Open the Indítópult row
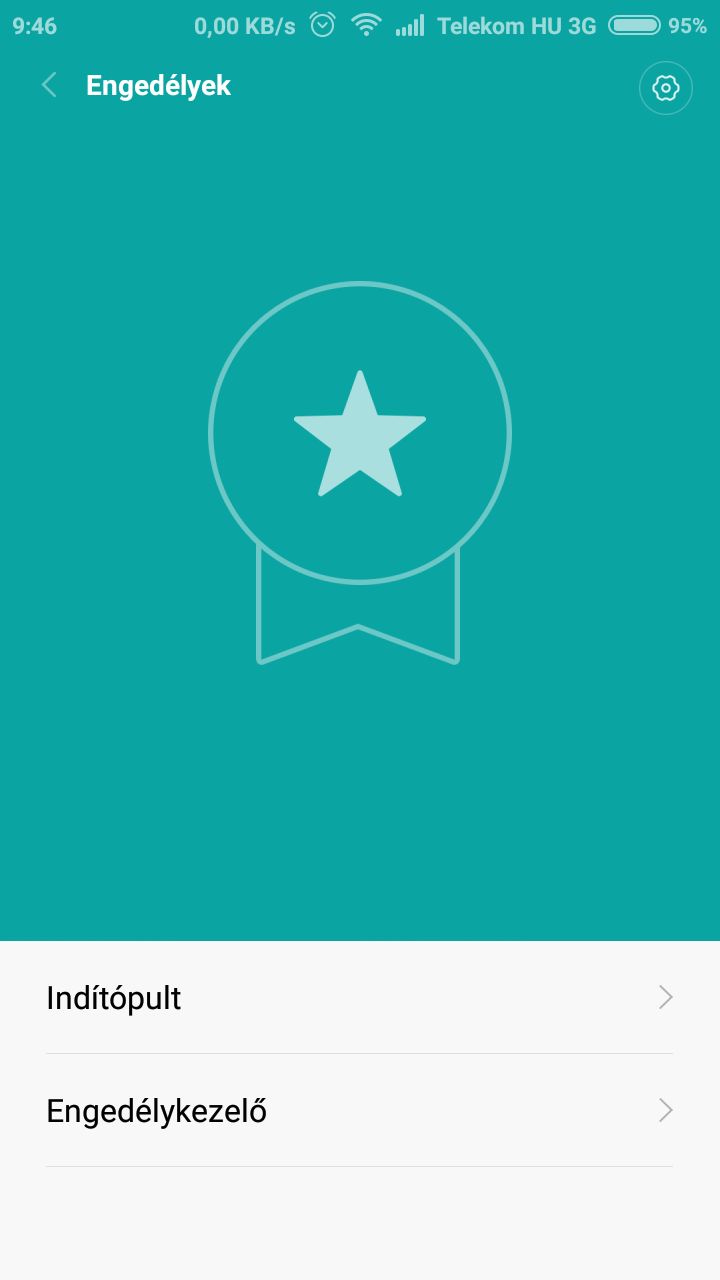Image resolution: width=720 pixels, height=1280 pixels. [360, 997]
